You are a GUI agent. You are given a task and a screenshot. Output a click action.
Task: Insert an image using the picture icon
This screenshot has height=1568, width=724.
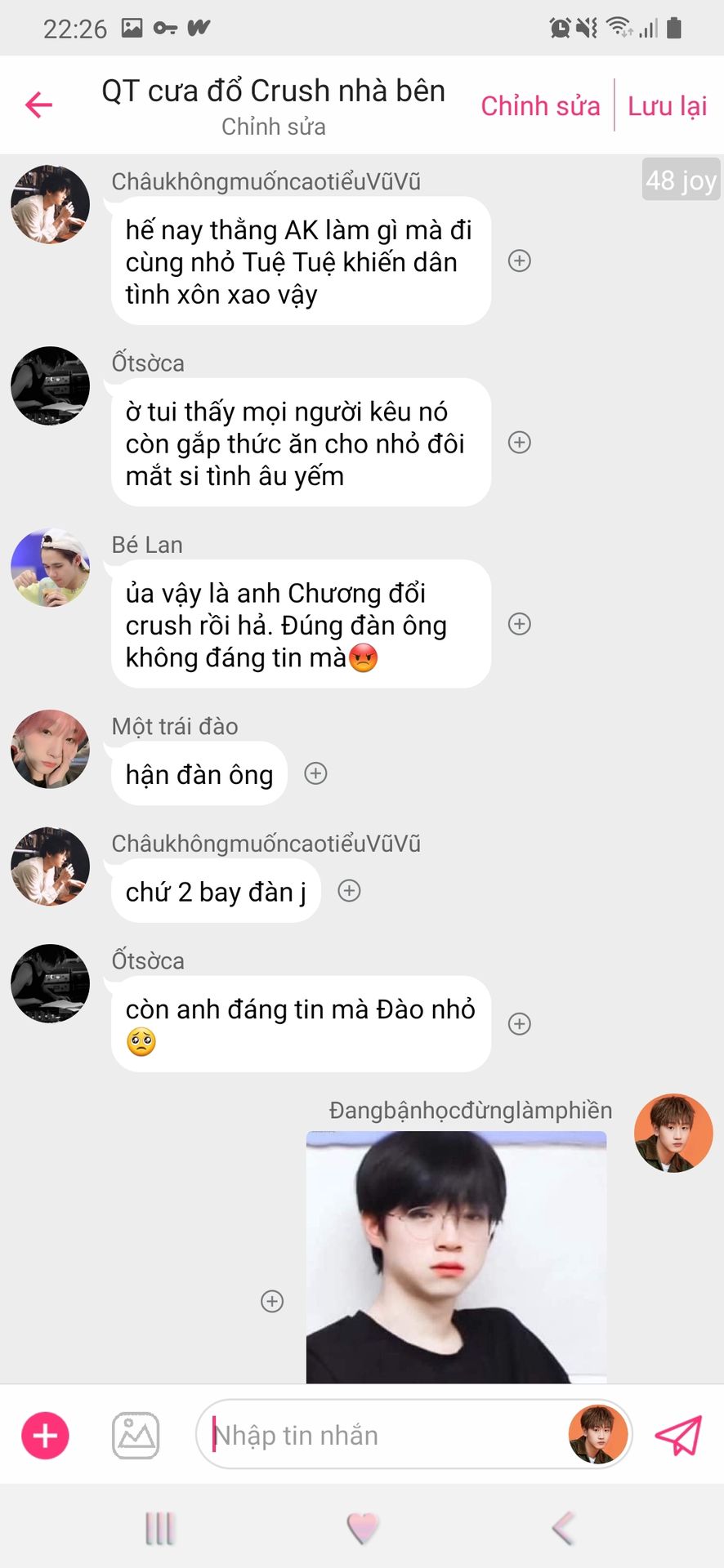pyautogui.click(x=136, y=1435)
